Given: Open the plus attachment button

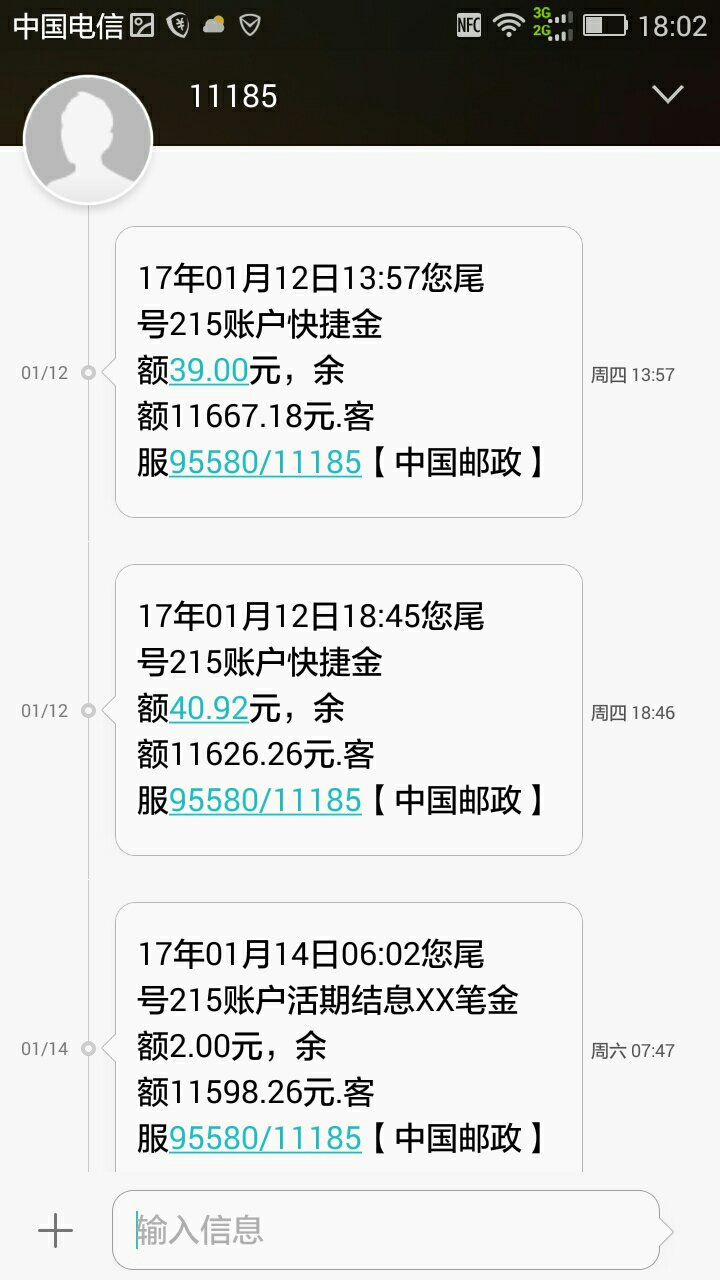Looking at the screenshot, I should [55, 1231].
